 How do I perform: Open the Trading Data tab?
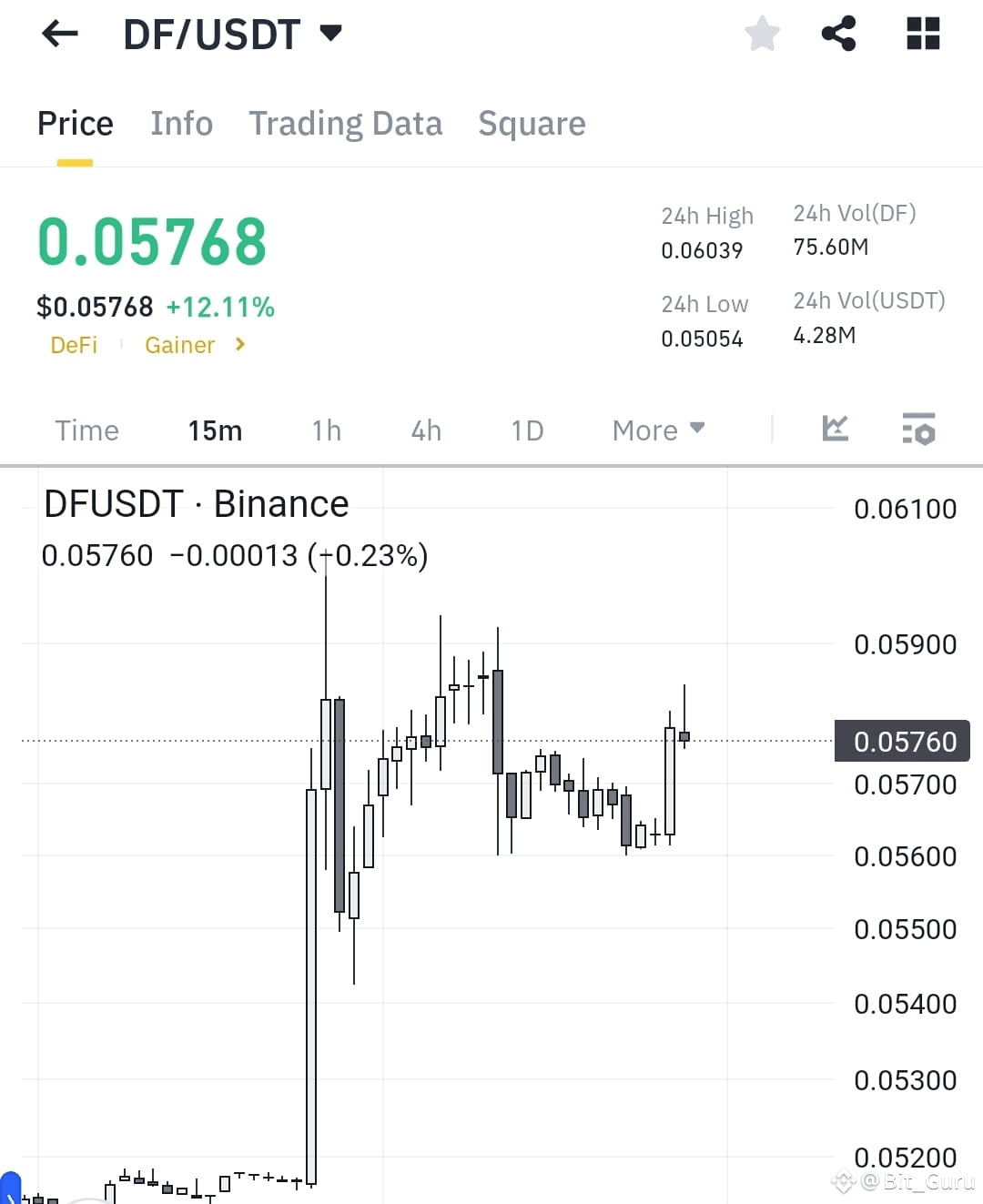[346, 123]
